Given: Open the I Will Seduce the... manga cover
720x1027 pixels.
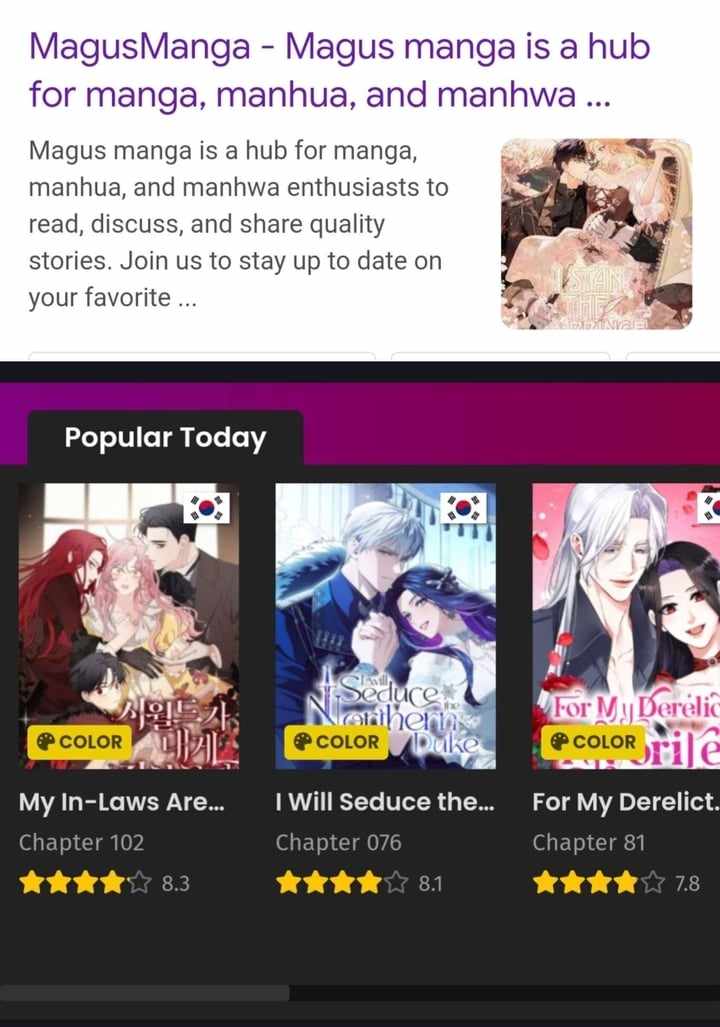Looking at the screenshot, I should click(x=385, y=626).
